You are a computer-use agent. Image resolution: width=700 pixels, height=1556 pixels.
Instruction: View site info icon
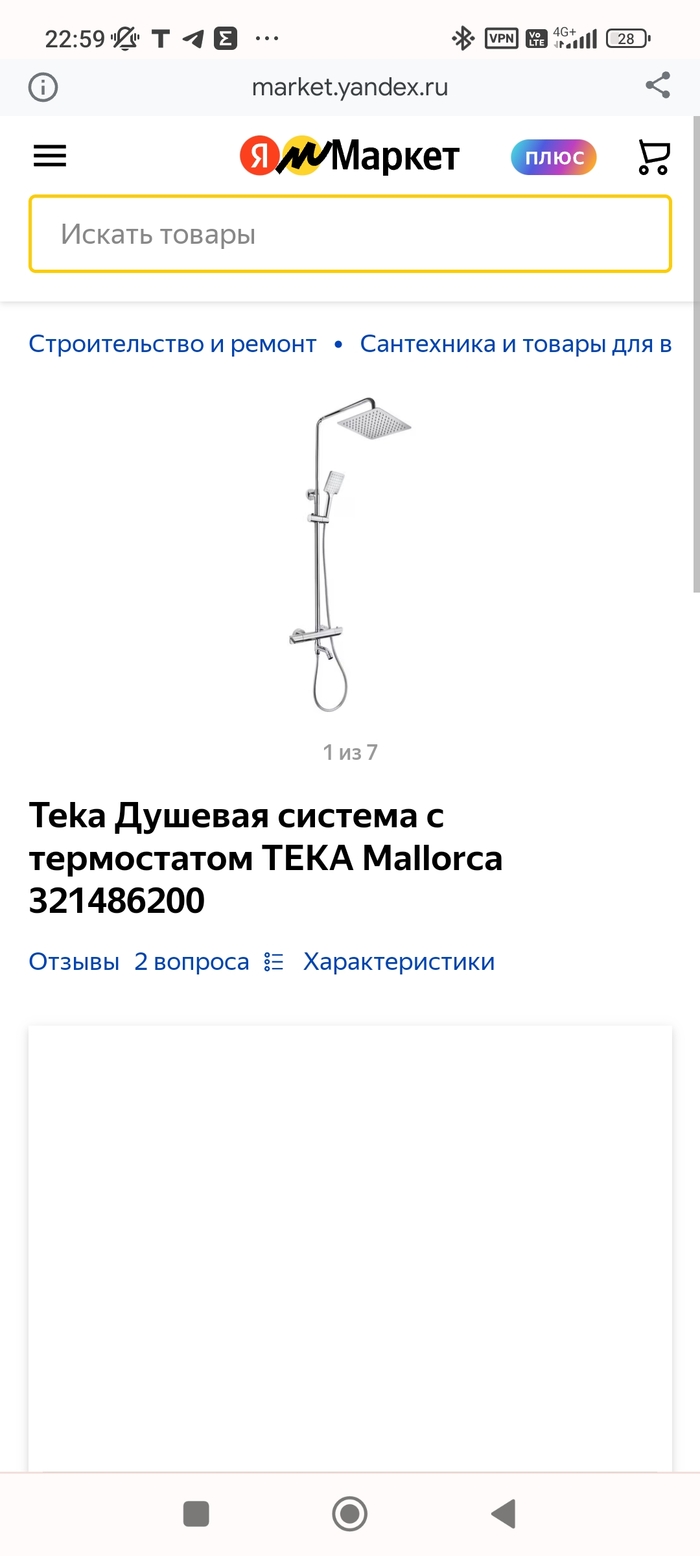click(43, 87)
